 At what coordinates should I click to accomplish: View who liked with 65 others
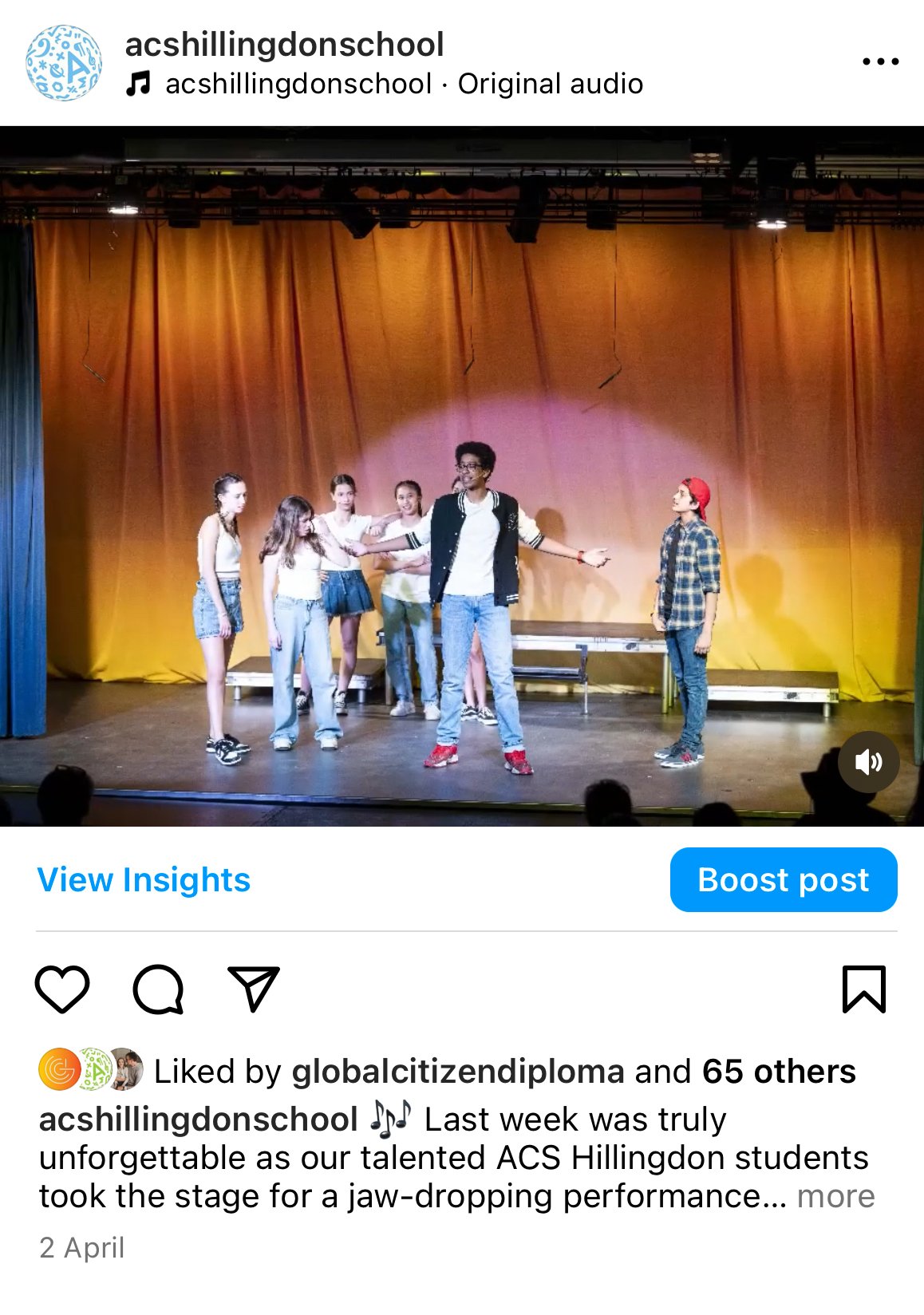[778, 1072]
